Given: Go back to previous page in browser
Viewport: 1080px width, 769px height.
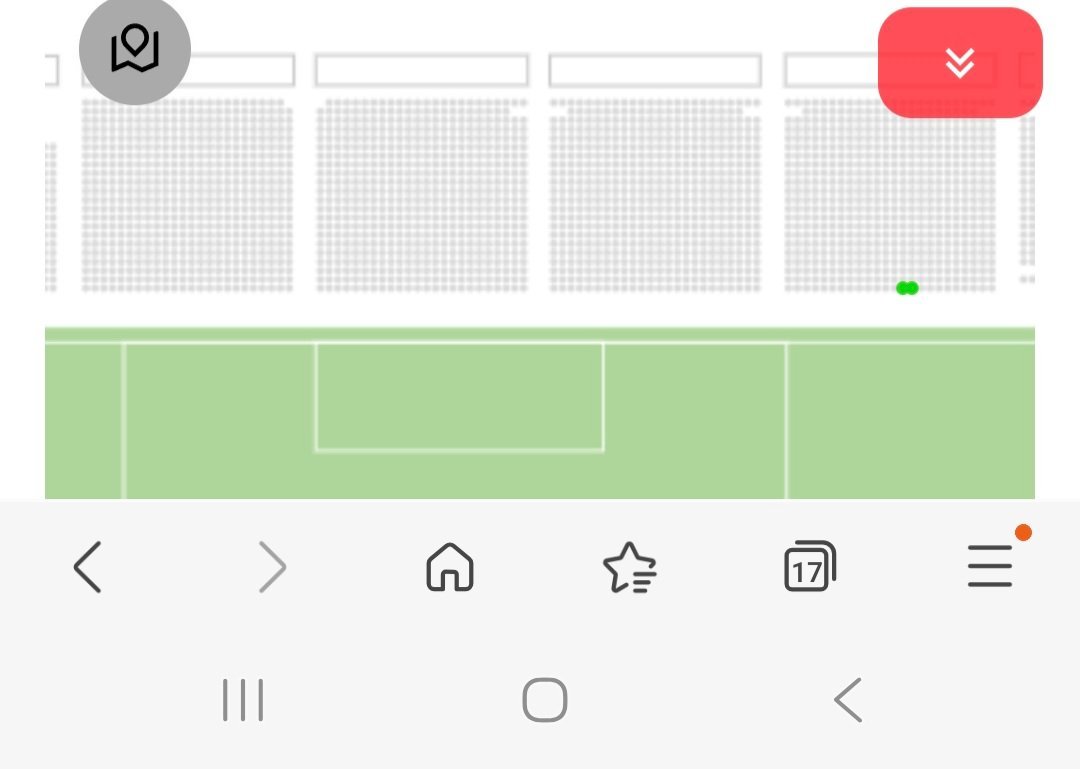Looking at the screenshot, I should point(88,568).
